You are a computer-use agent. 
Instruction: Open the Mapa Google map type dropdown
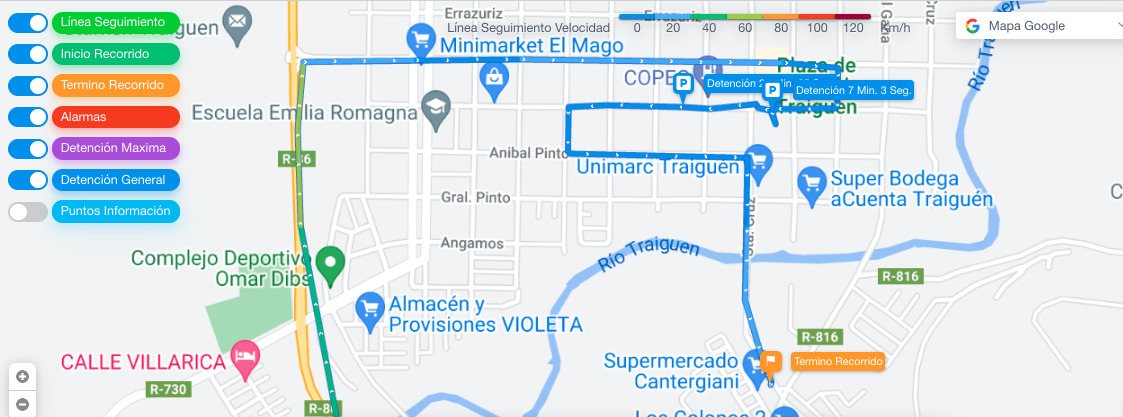tap(1040, 26)
